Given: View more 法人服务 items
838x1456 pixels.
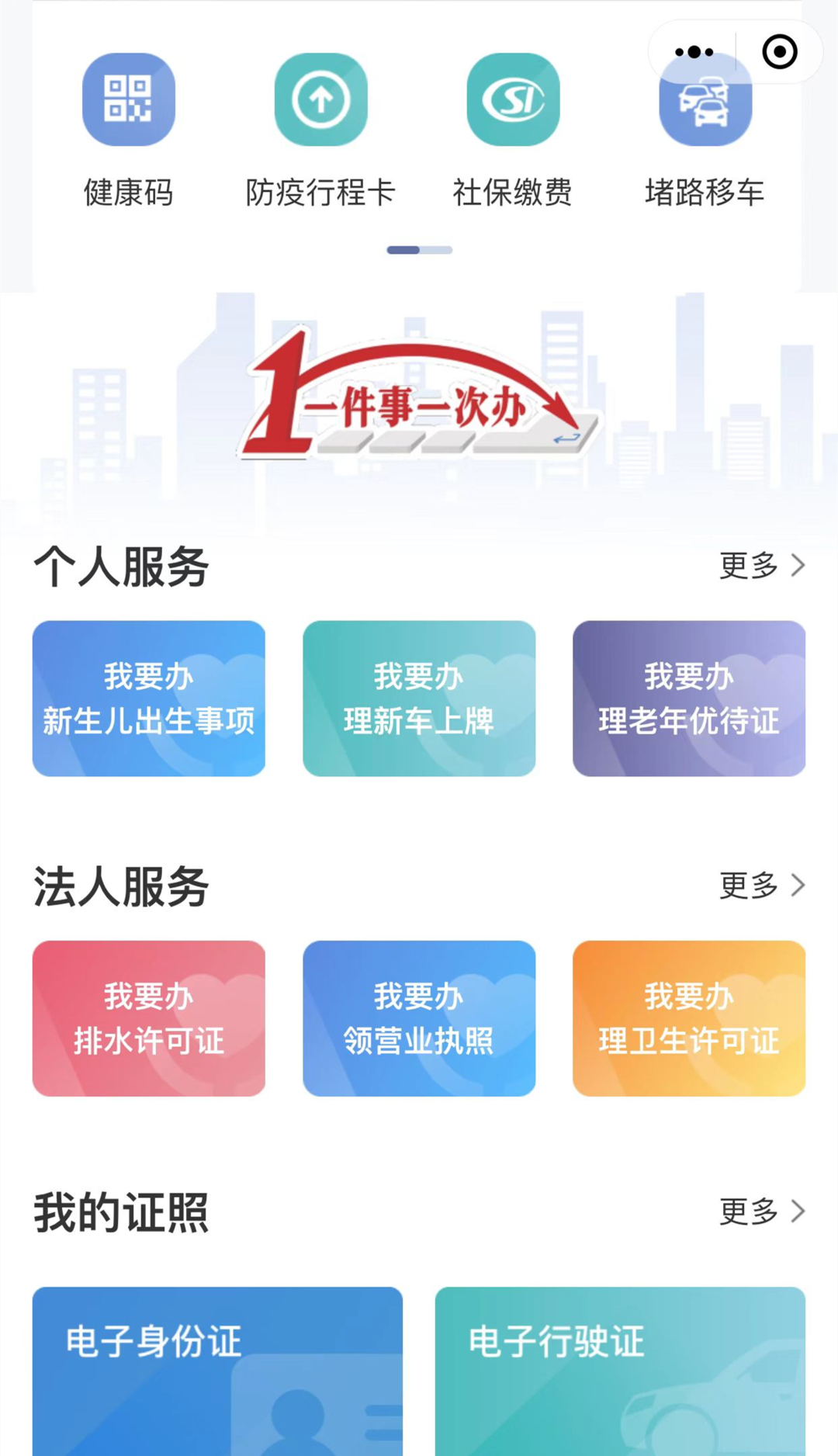Looking at the screenshot, I should click(763, 885).
